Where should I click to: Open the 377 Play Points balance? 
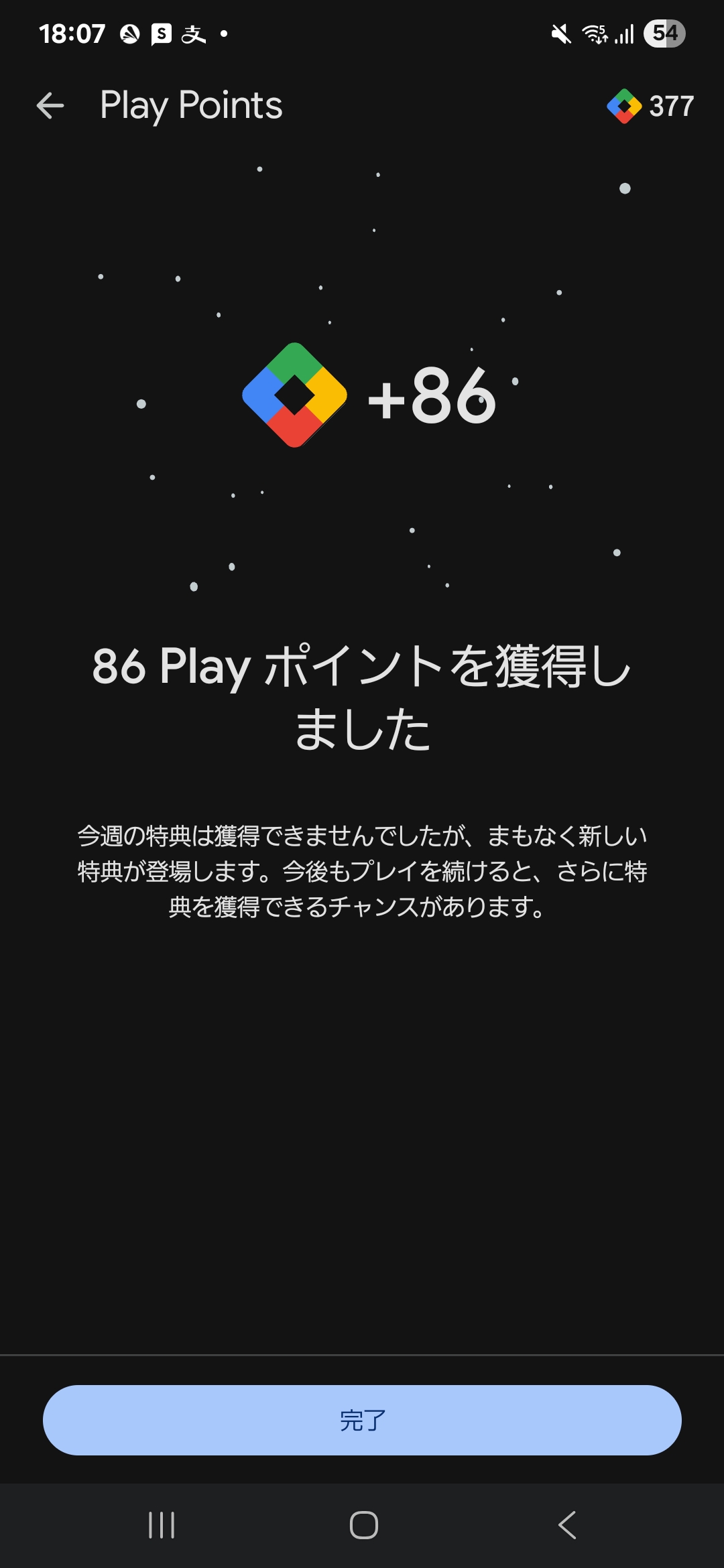tap(650, 106)
